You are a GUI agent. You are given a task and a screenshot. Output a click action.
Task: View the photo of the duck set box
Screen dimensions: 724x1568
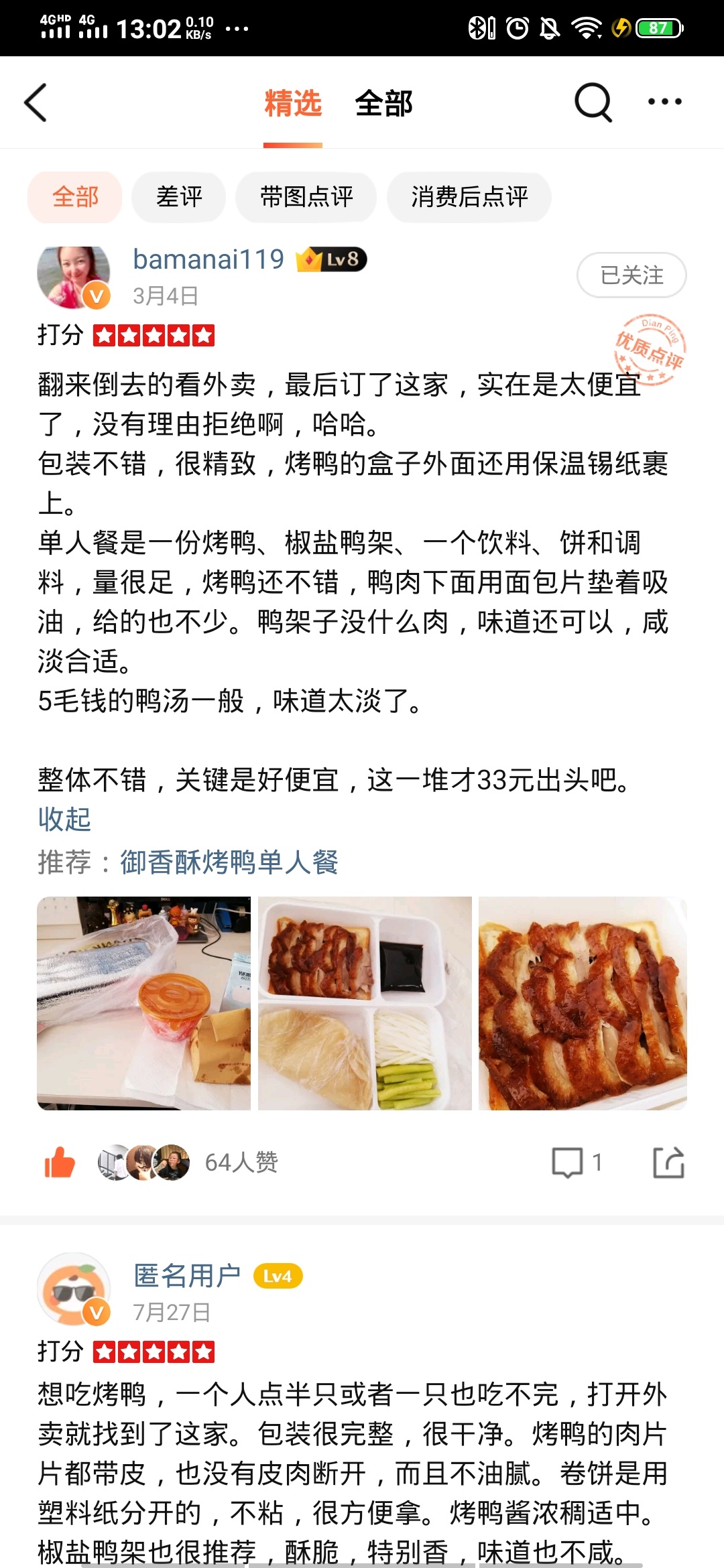(365, 1003)
